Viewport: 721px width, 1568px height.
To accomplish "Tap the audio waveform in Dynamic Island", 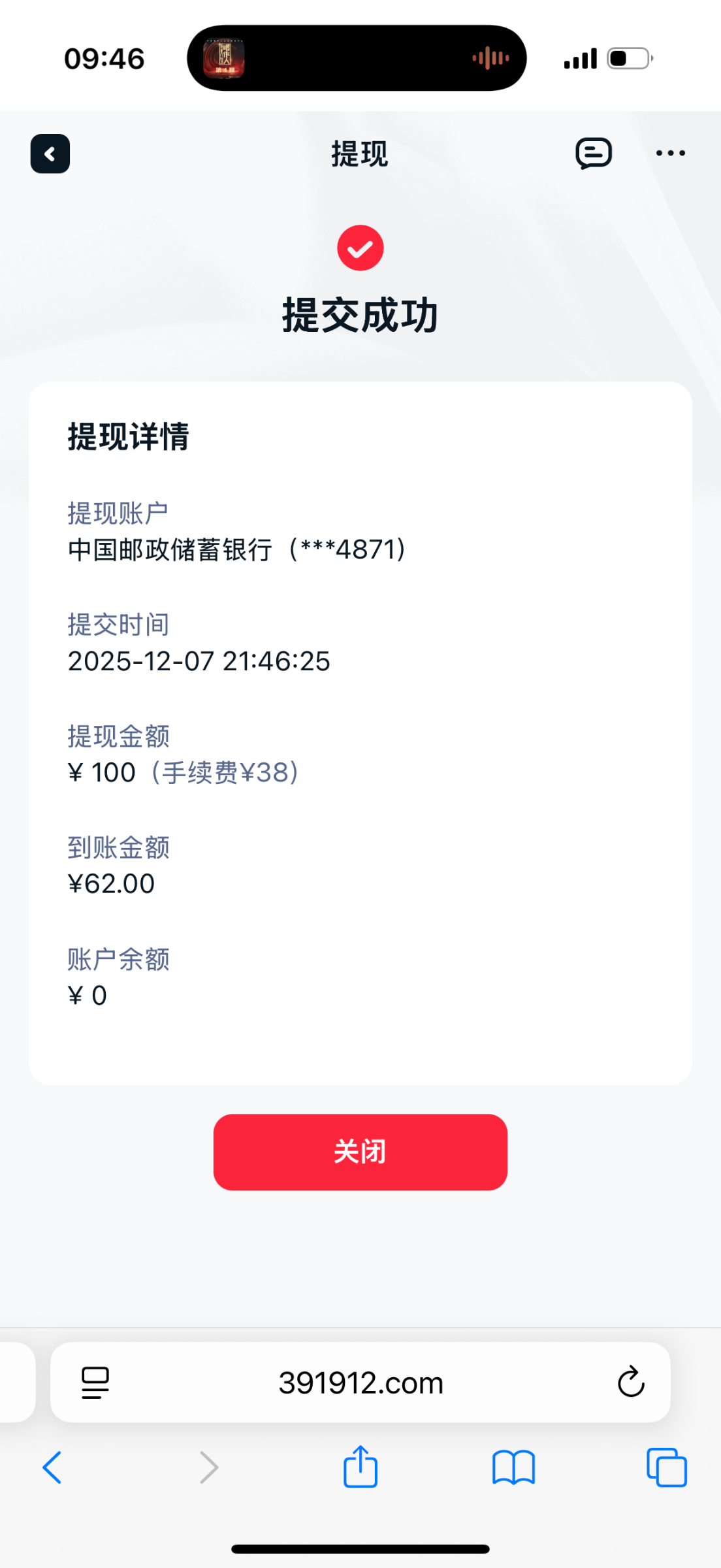I will coord(490,57).
